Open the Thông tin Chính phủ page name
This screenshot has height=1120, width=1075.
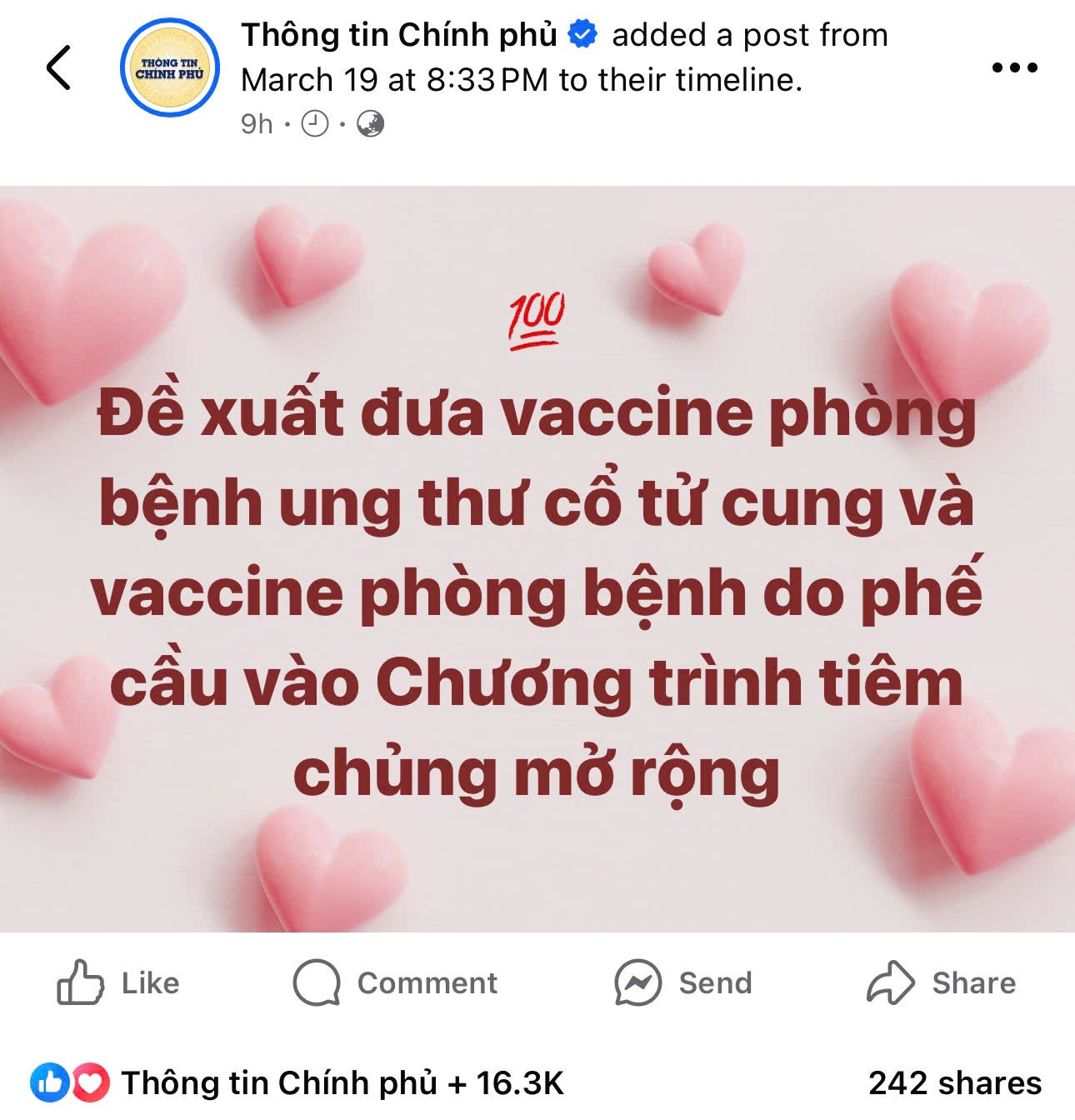398,36
